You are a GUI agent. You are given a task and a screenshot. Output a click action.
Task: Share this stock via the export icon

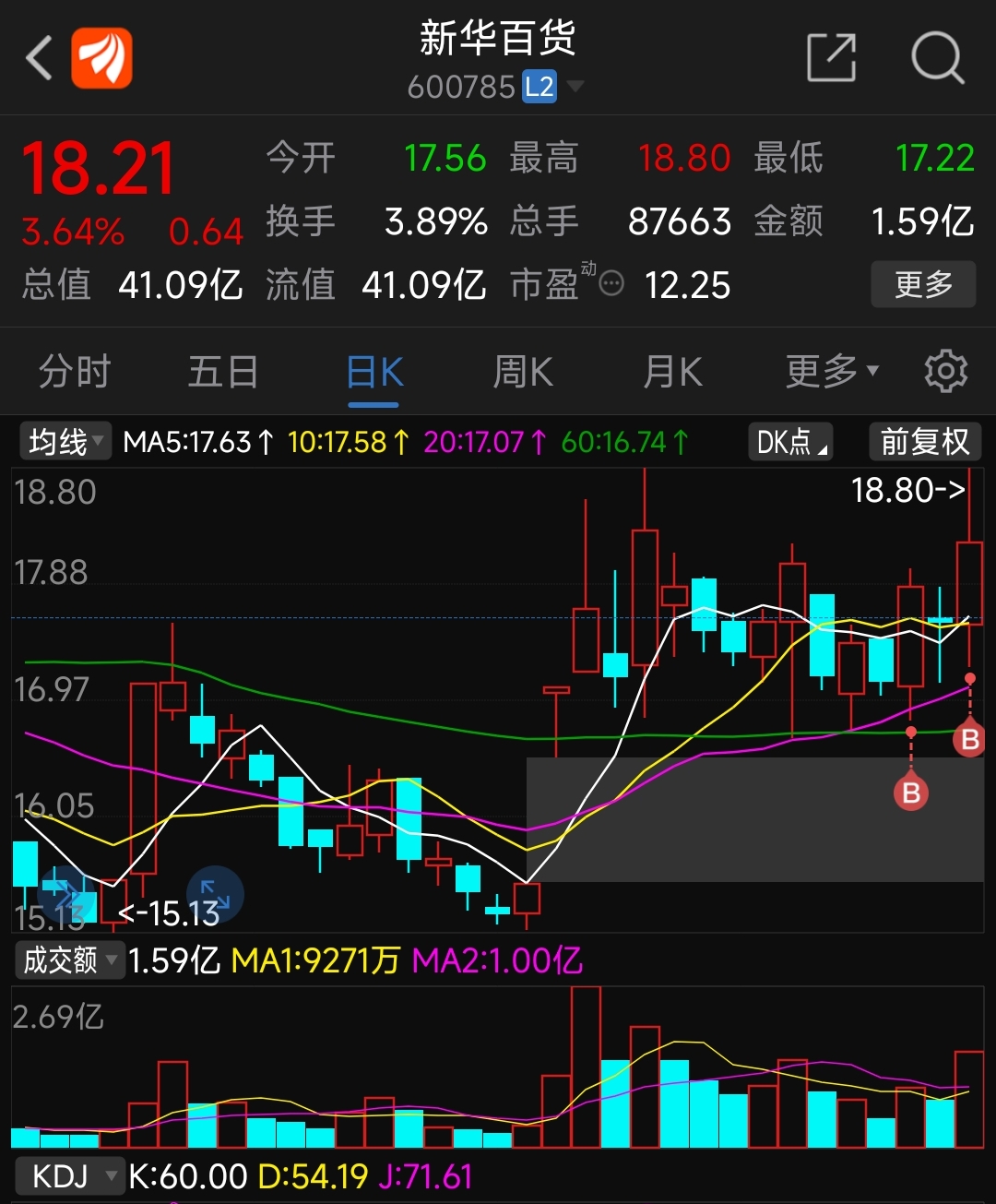pyautogui.click(x=831, y=58)
